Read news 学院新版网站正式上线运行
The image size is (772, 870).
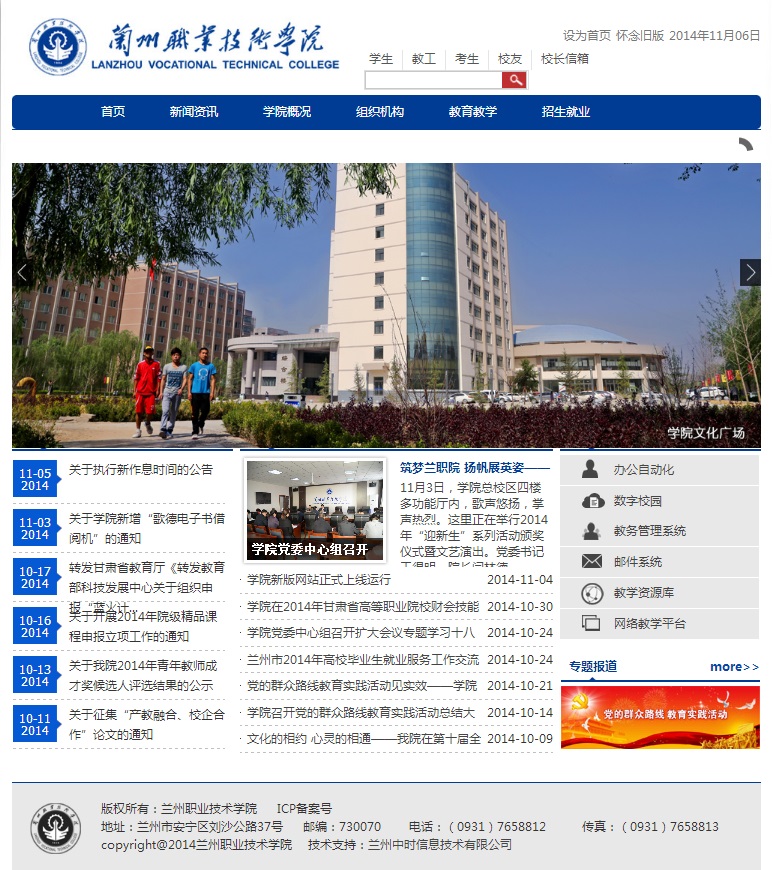pos(319,580)
